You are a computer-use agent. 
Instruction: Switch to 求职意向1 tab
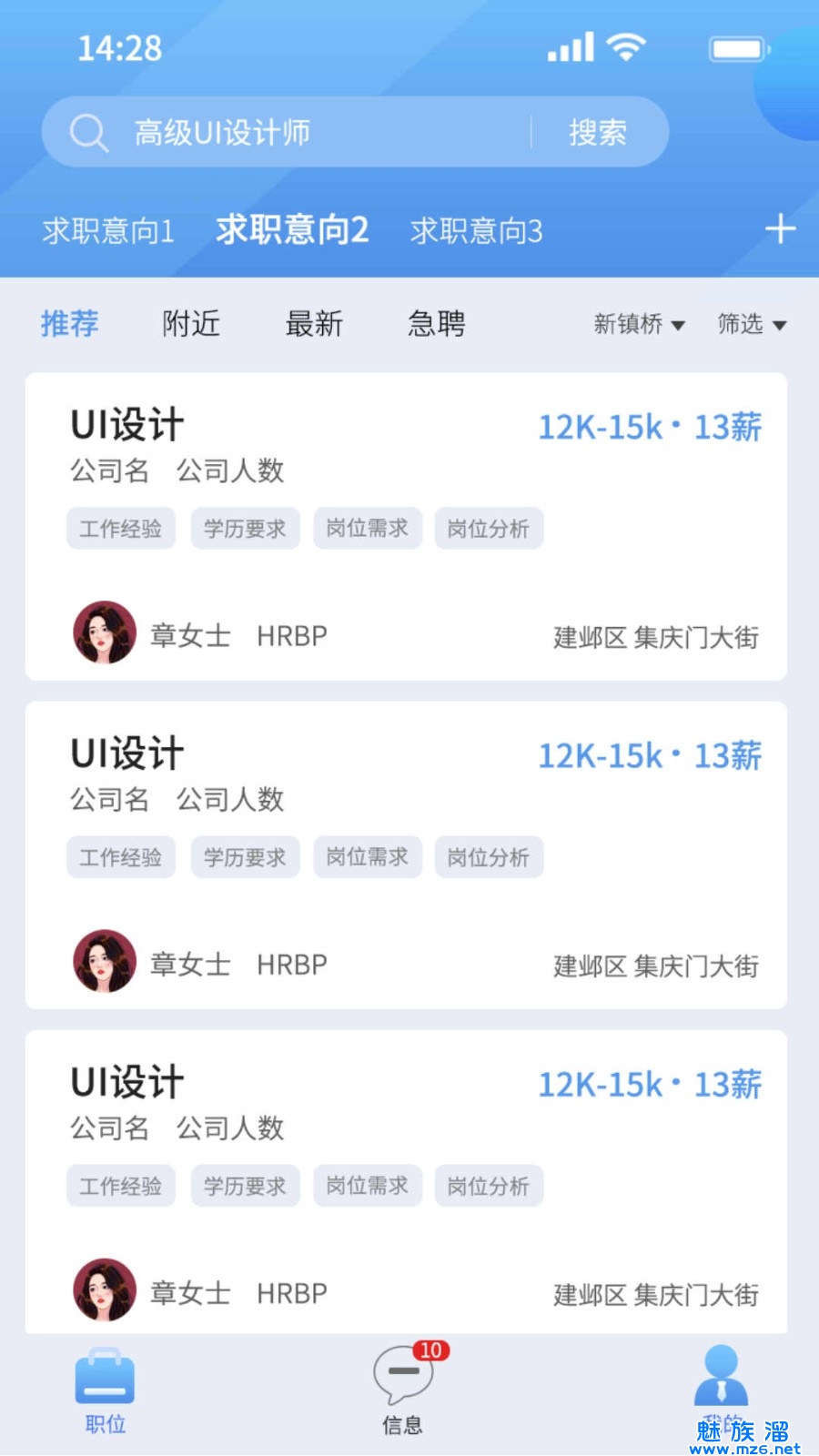coord(107,230)
